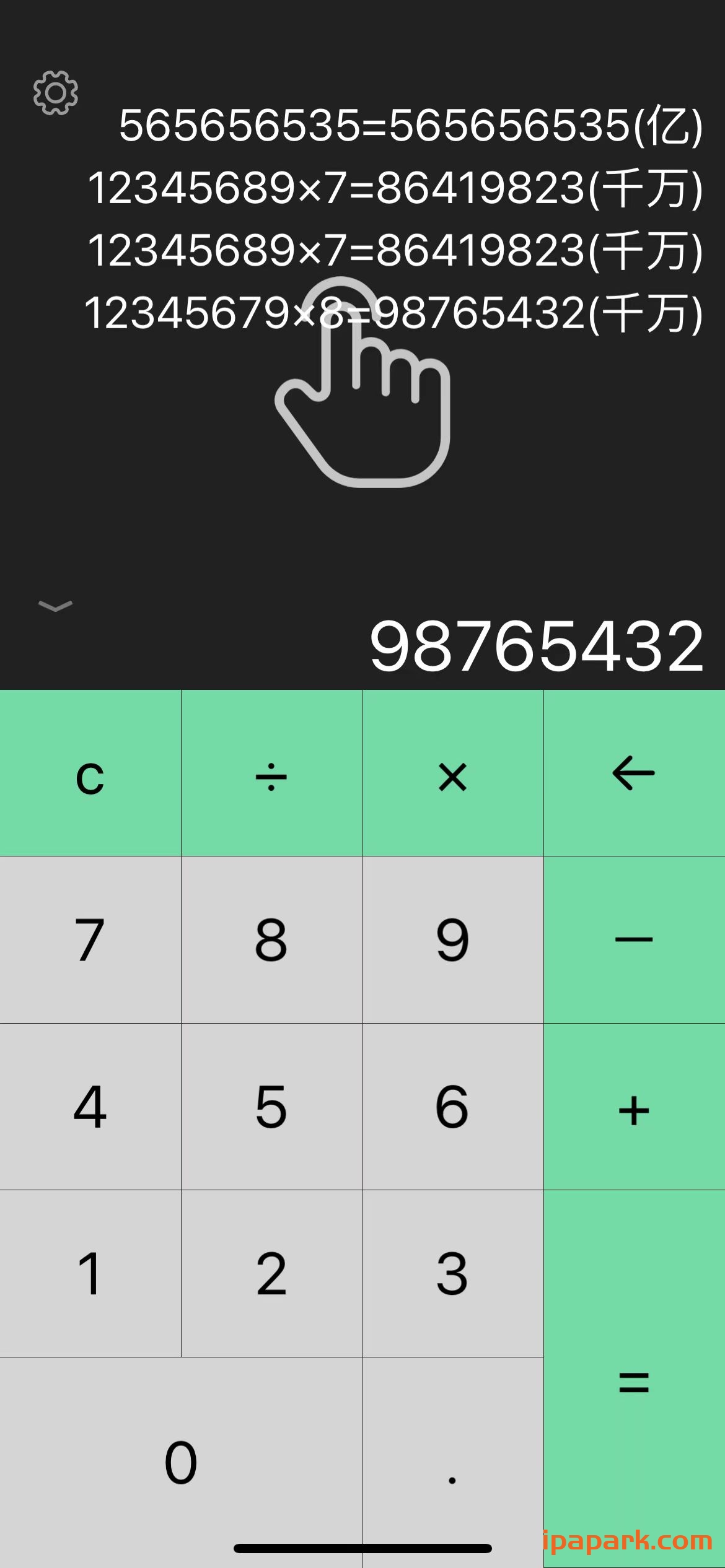The height and width of the screenshot is (1568, 725).
Task: Input the number 6
Action: [x=452, y=1107]
